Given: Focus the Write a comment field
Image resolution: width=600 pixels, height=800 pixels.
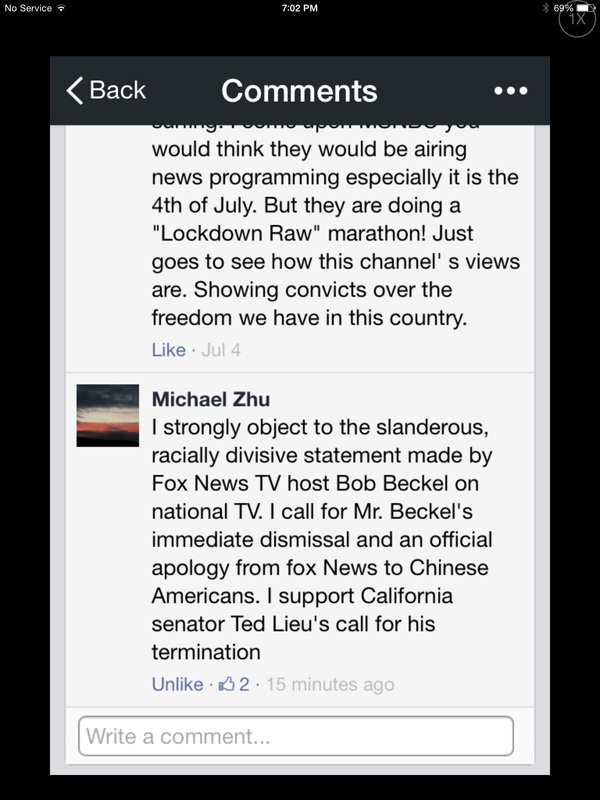Looking at the screenshot, I should (295, 737).
